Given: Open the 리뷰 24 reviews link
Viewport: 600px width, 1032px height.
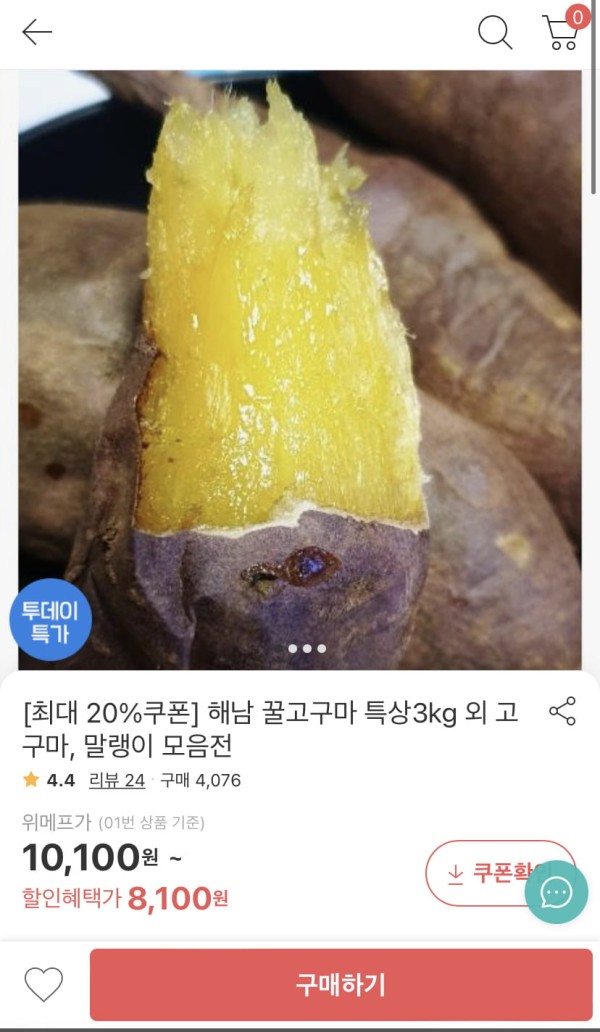Looking at the screenshot, I should point(117,780).
